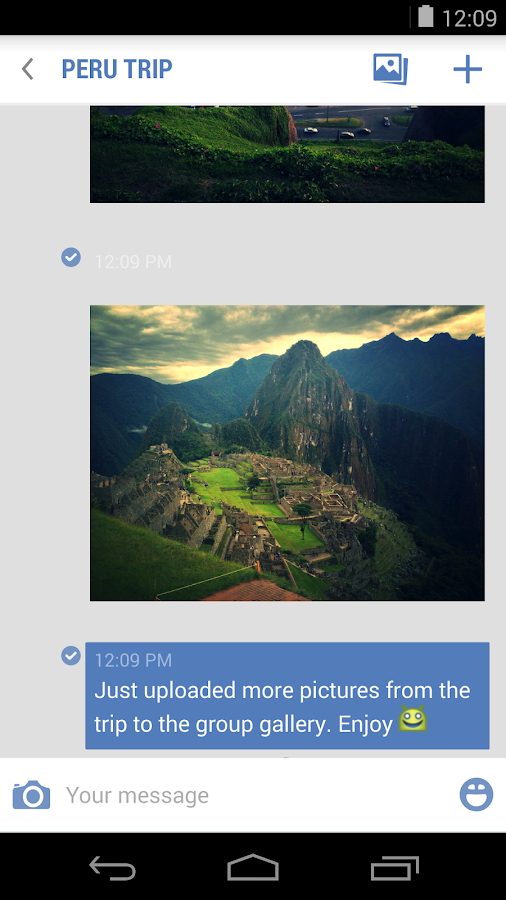Open the Machu Picchu photo
Image resolution: width=506 pixels, height=900 pixels.
287,452
